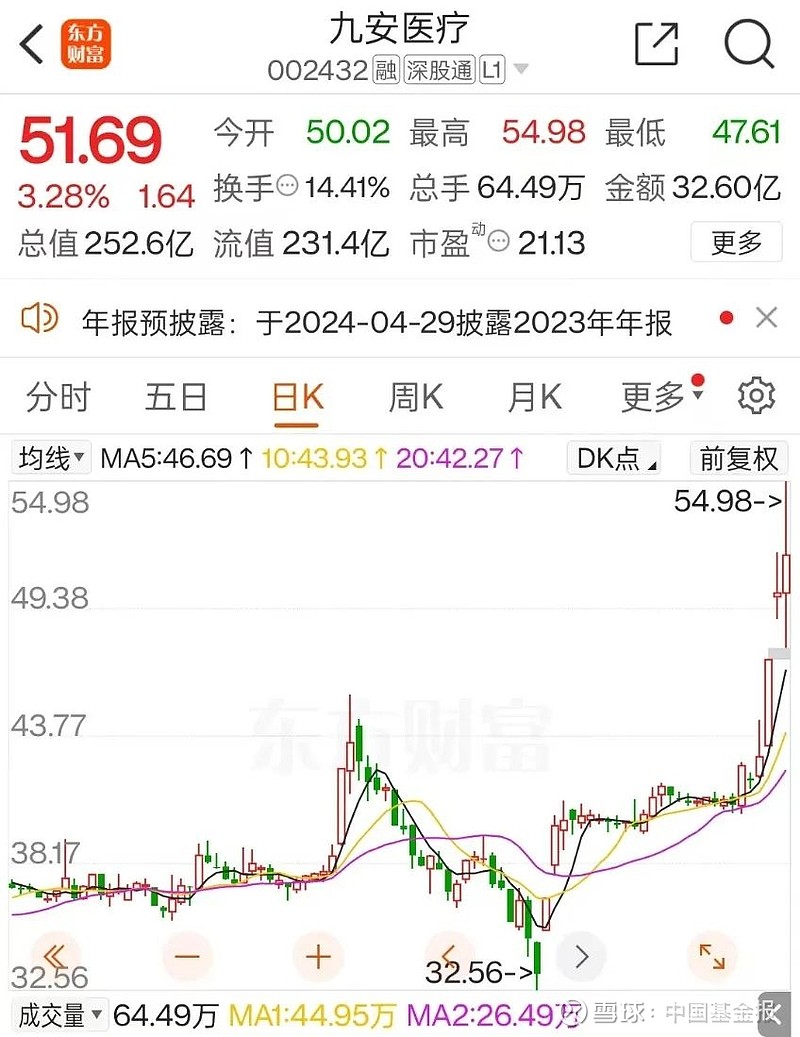The width and height of the screenshot is (800, 1037).
Task: Open the search magnifier icon
Action: (747, 44)
